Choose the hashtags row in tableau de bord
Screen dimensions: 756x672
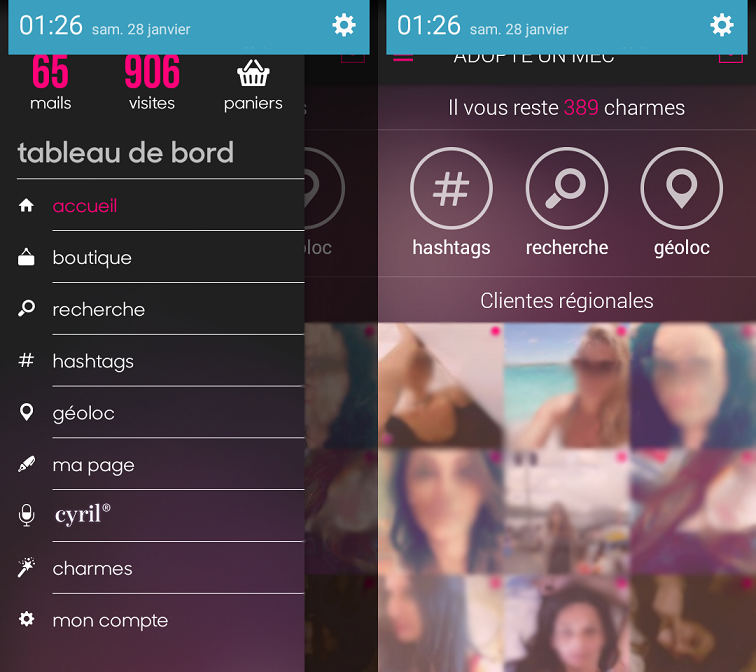(x=93, y=362)
